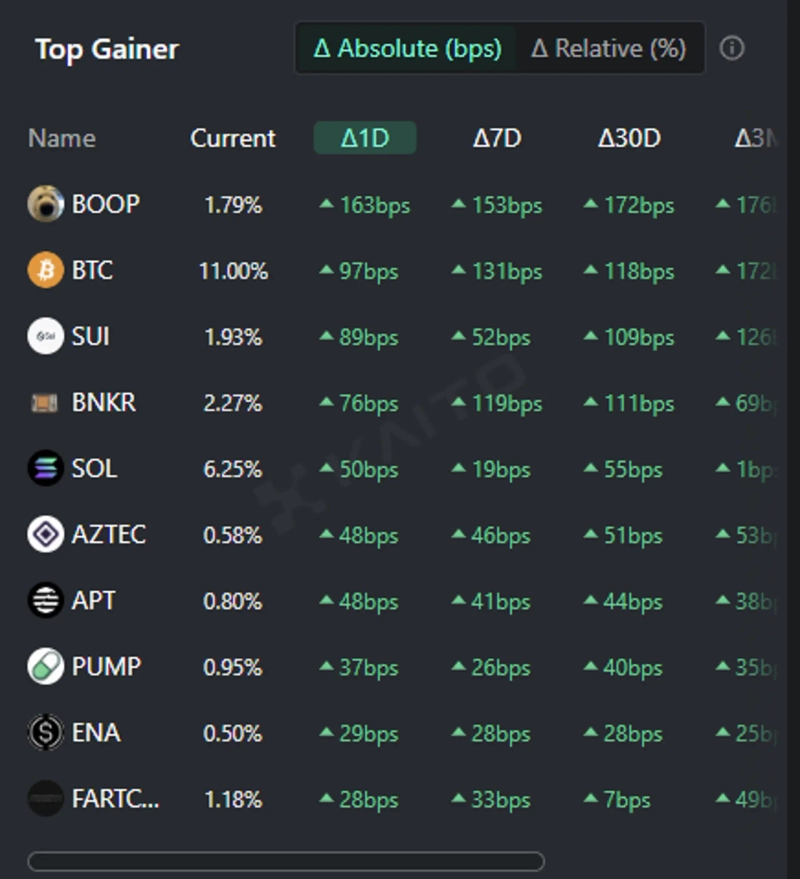Open the APT row

pyautogui.click(x=93, y=601)
